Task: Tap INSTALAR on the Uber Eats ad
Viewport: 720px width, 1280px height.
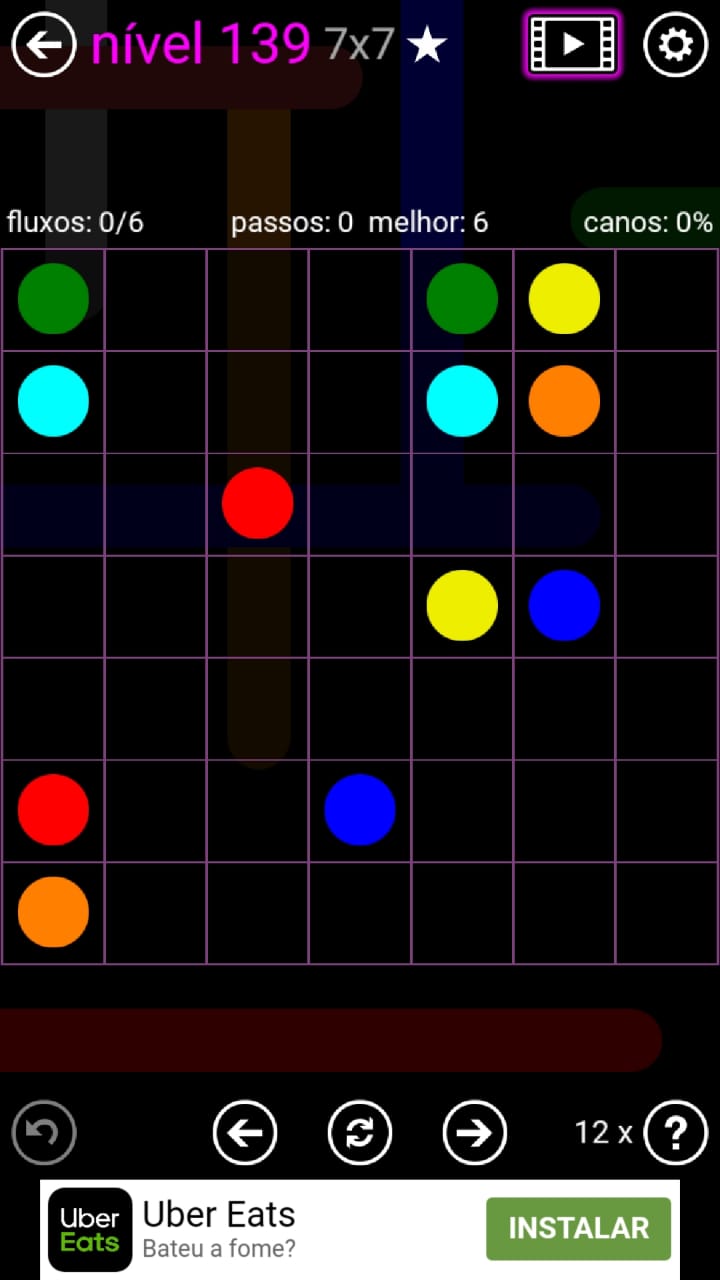Action: (578, 1228)
